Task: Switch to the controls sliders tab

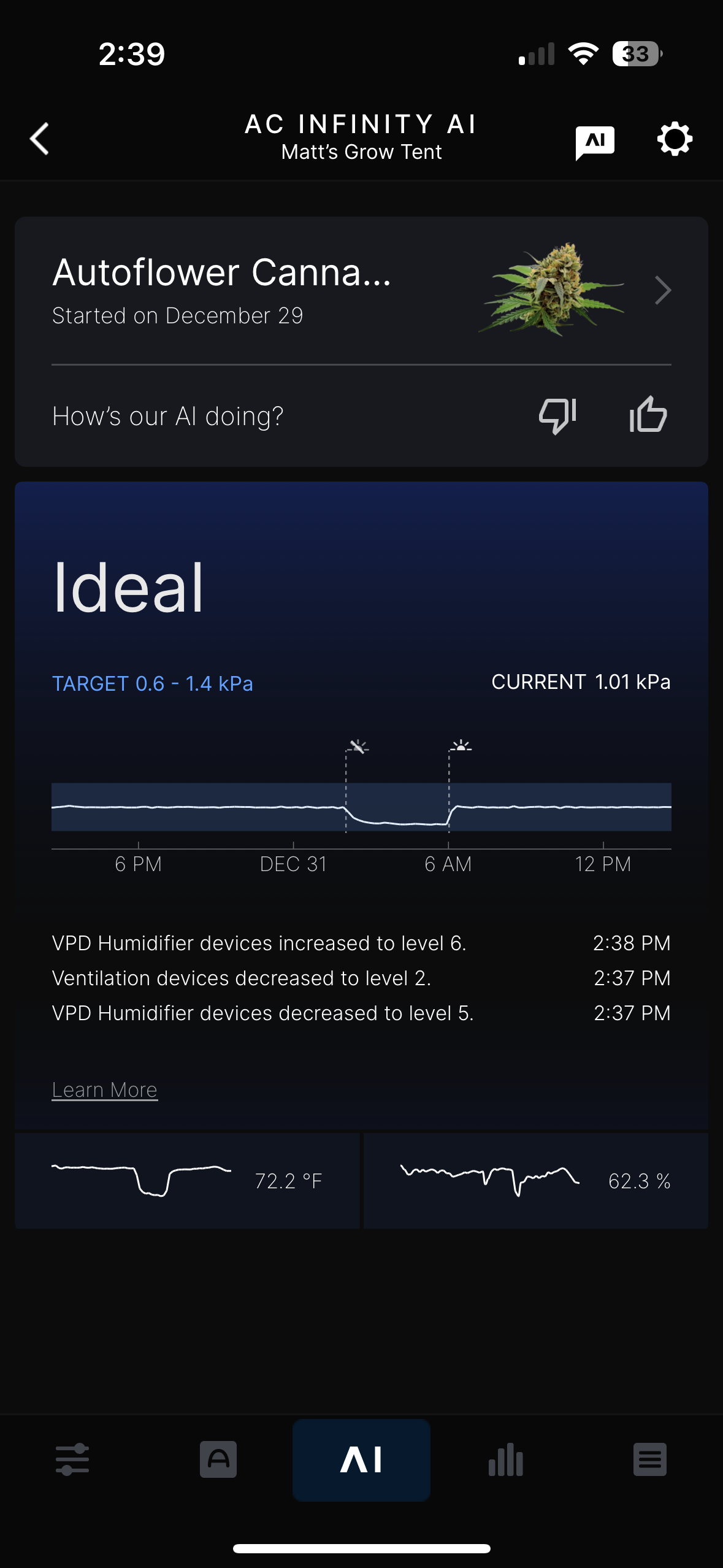Action: [72, 1459]
